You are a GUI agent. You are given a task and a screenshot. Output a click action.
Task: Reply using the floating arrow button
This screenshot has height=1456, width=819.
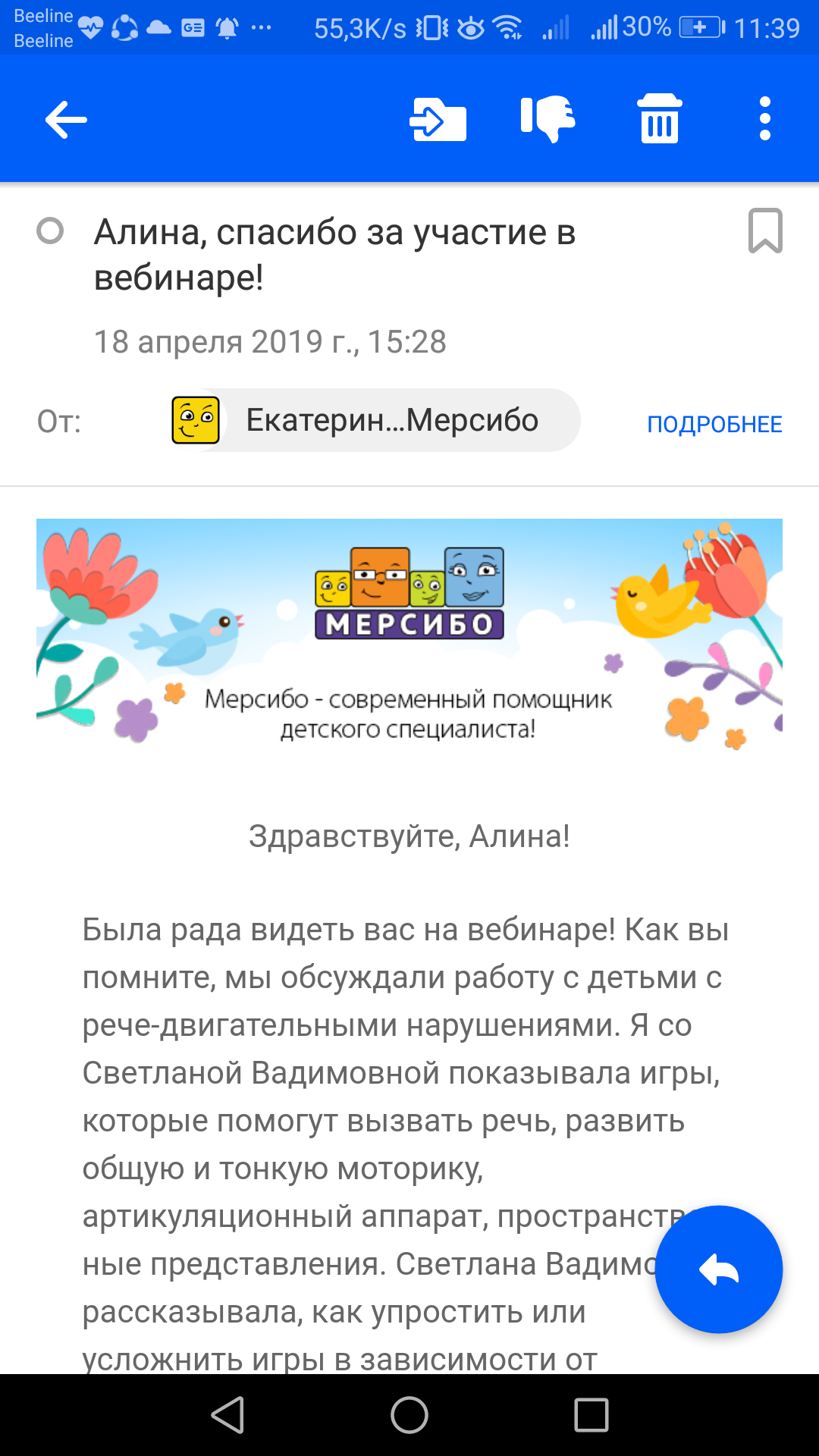click(719, 1269)
